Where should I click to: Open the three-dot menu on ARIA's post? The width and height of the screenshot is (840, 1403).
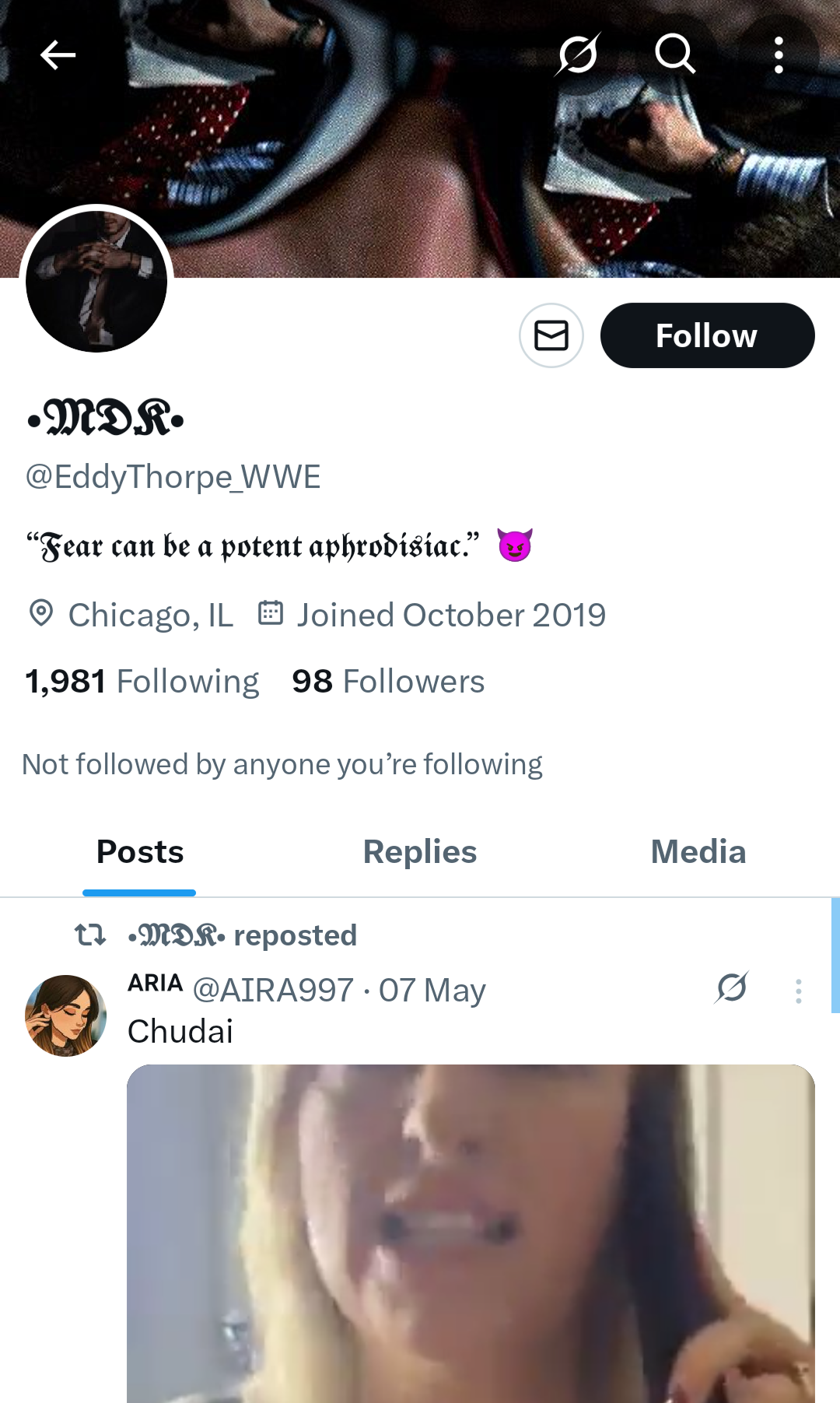pyautogui.click(x=798, y=991)
